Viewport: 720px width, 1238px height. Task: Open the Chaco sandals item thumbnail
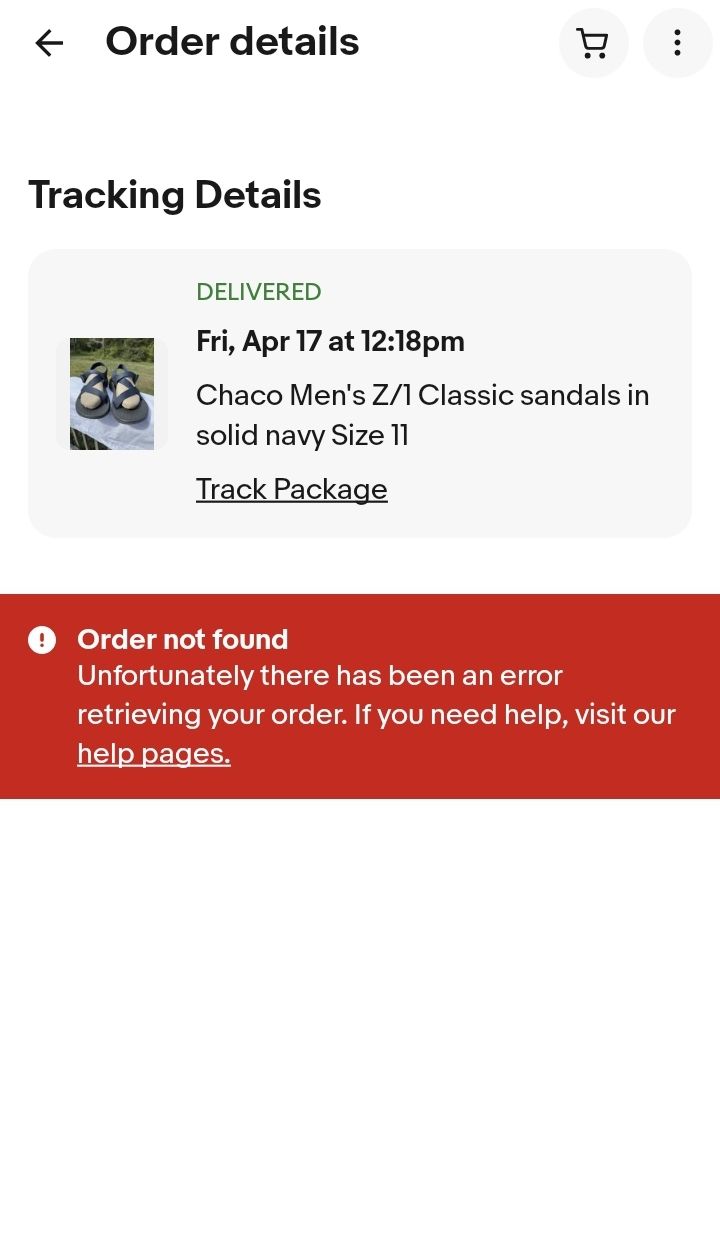click(112, 394)
